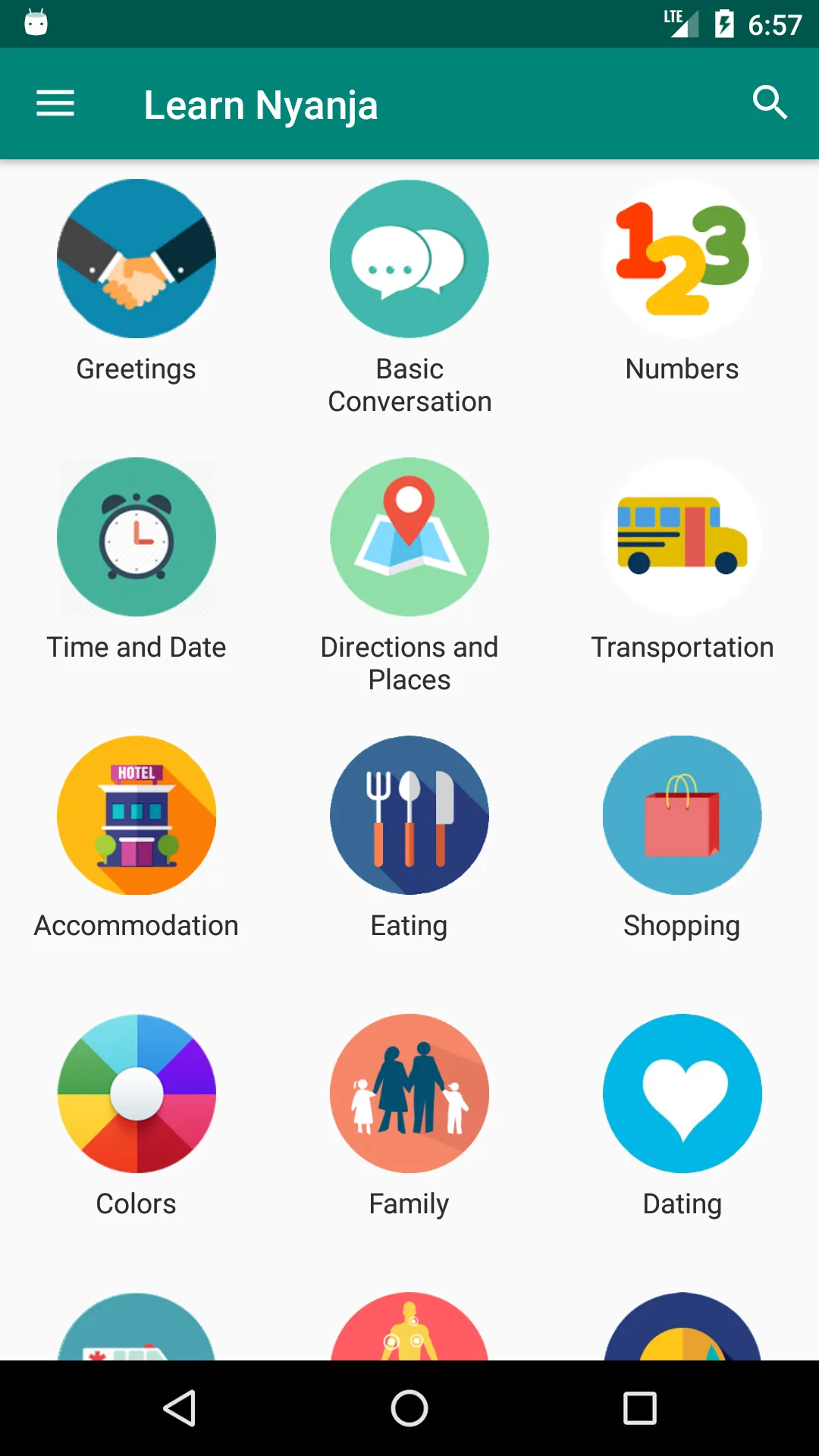
Task: Go back using the system back button
Action: tap(180, 1408)
